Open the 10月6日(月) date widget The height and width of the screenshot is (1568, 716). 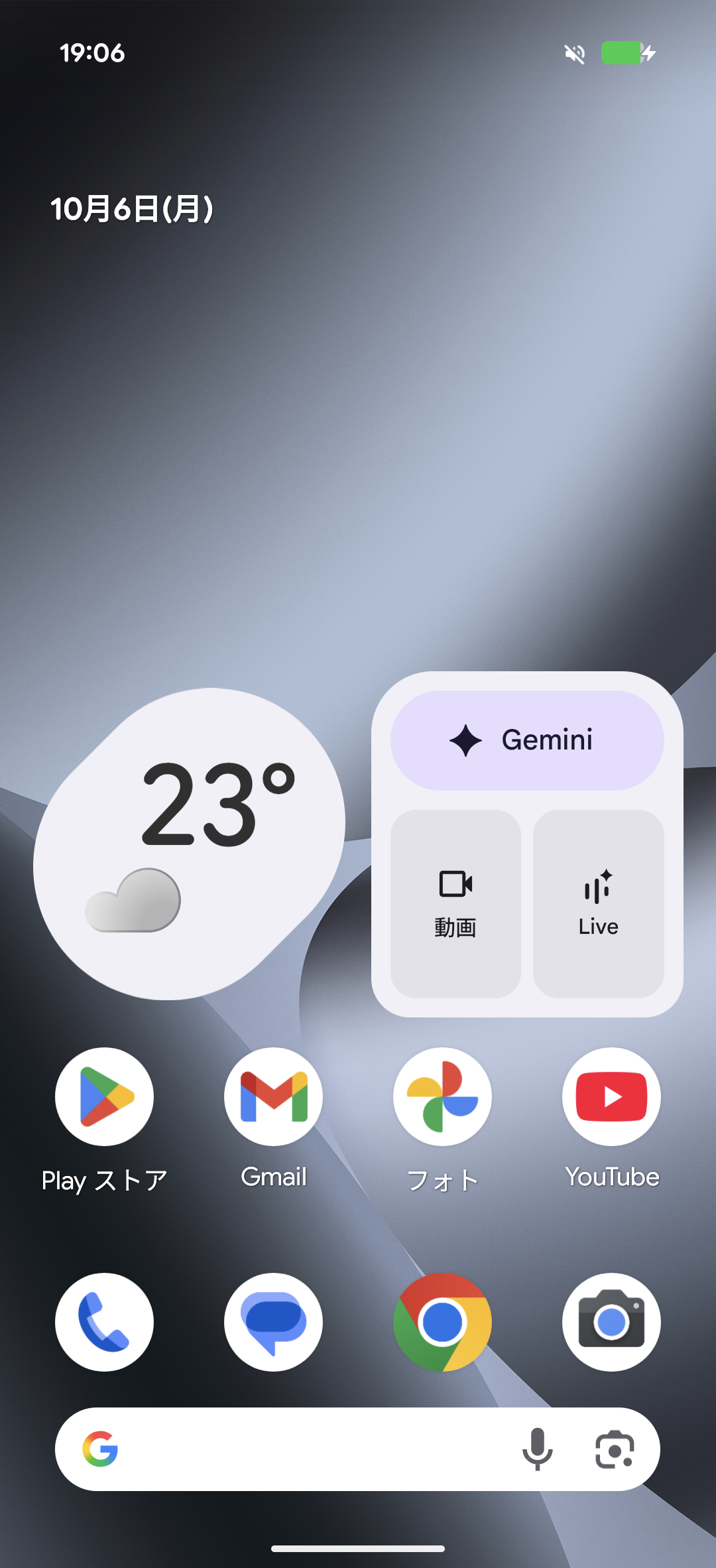pos(132,209)
